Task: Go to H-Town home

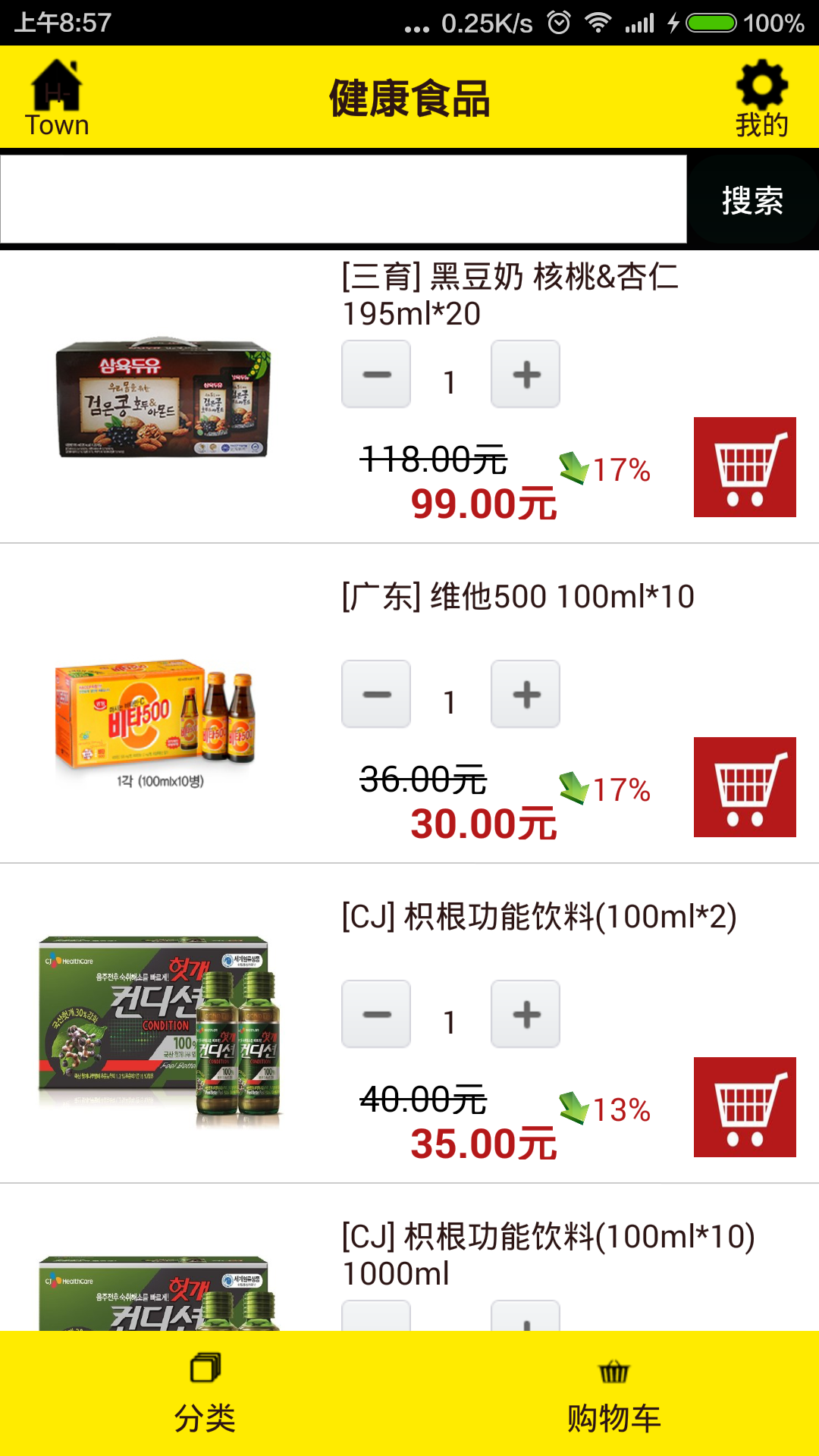Action: coord(57,99)
